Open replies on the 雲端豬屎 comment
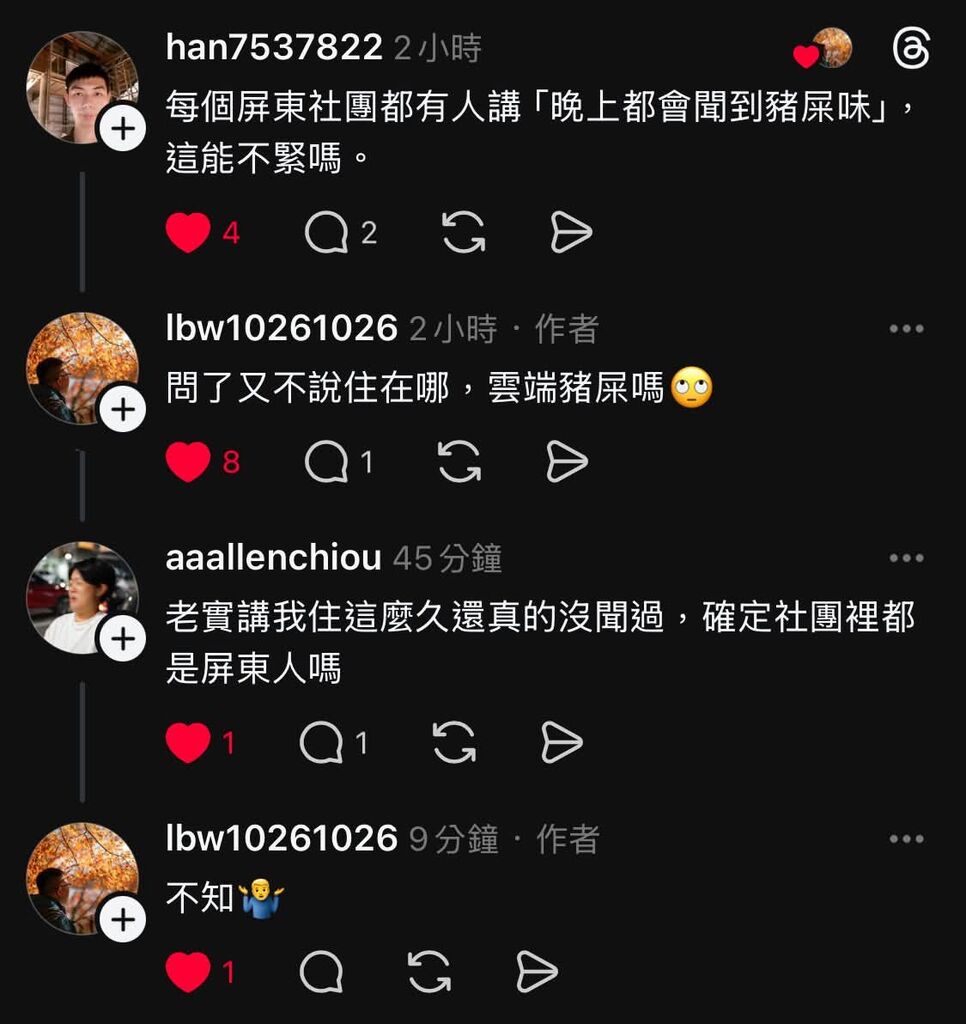The width and height of the screenshot is (966, 1024). coord(326,462)
